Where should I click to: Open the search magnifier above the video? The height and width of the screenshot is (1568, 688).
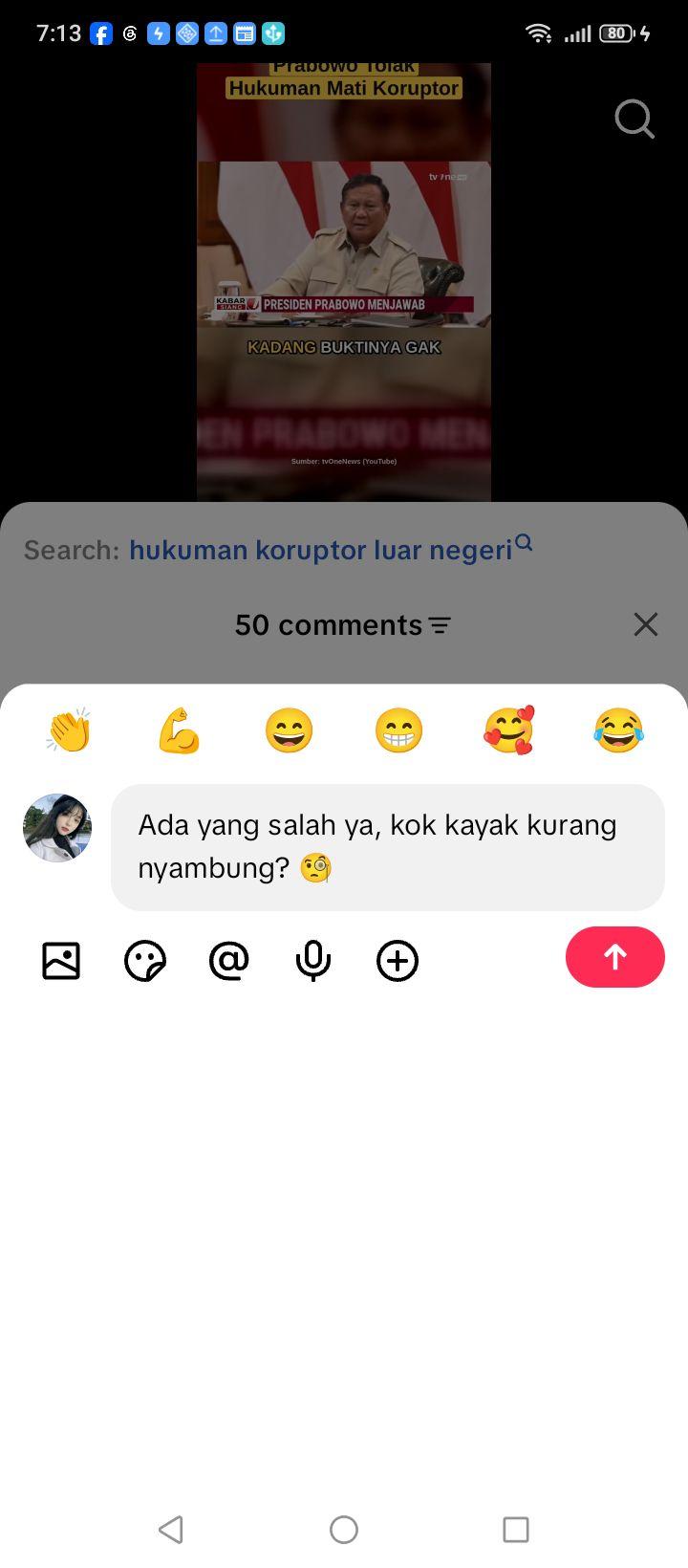click(634, 120)
